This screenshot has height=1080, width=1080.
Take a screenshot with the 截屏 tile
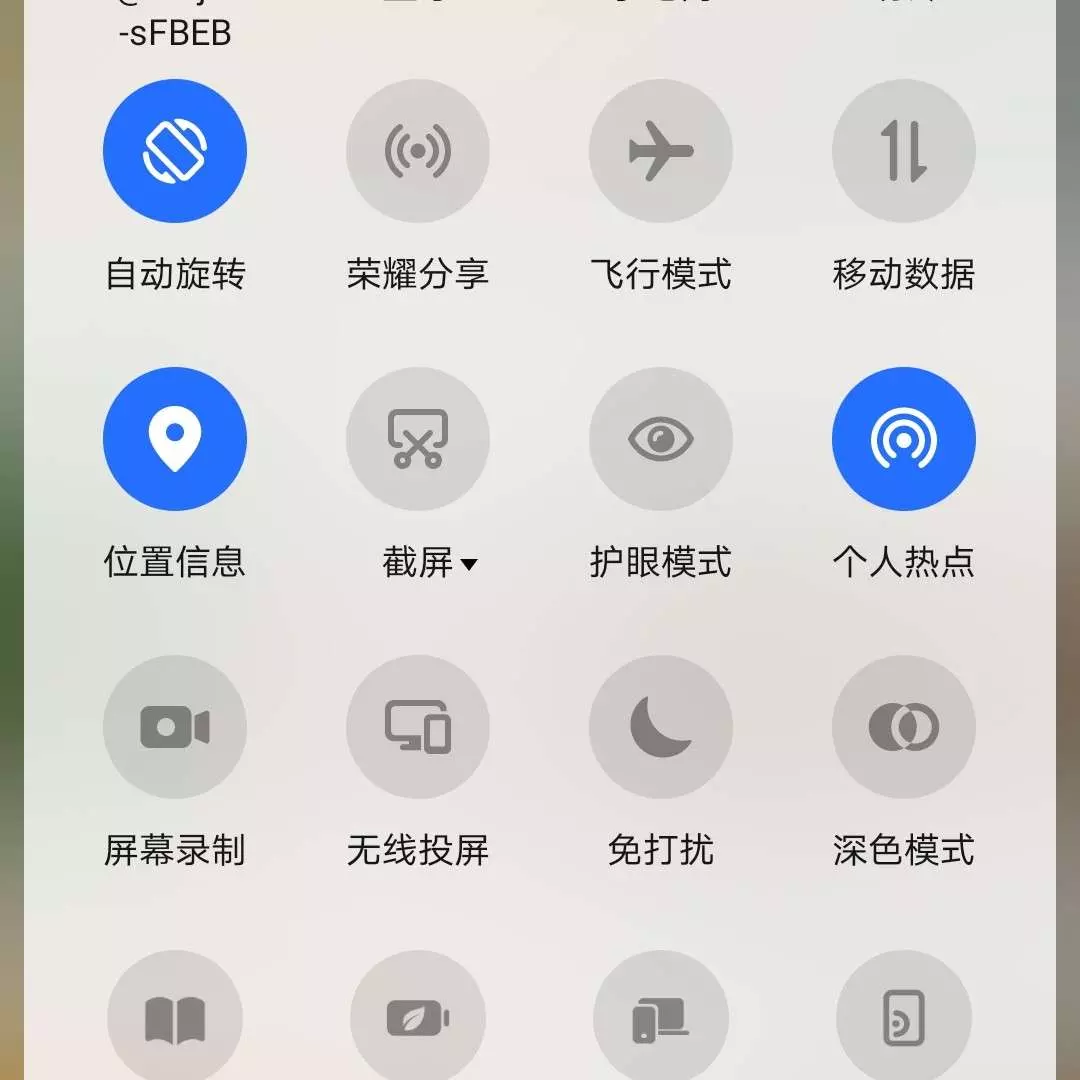tap(418, 439)
